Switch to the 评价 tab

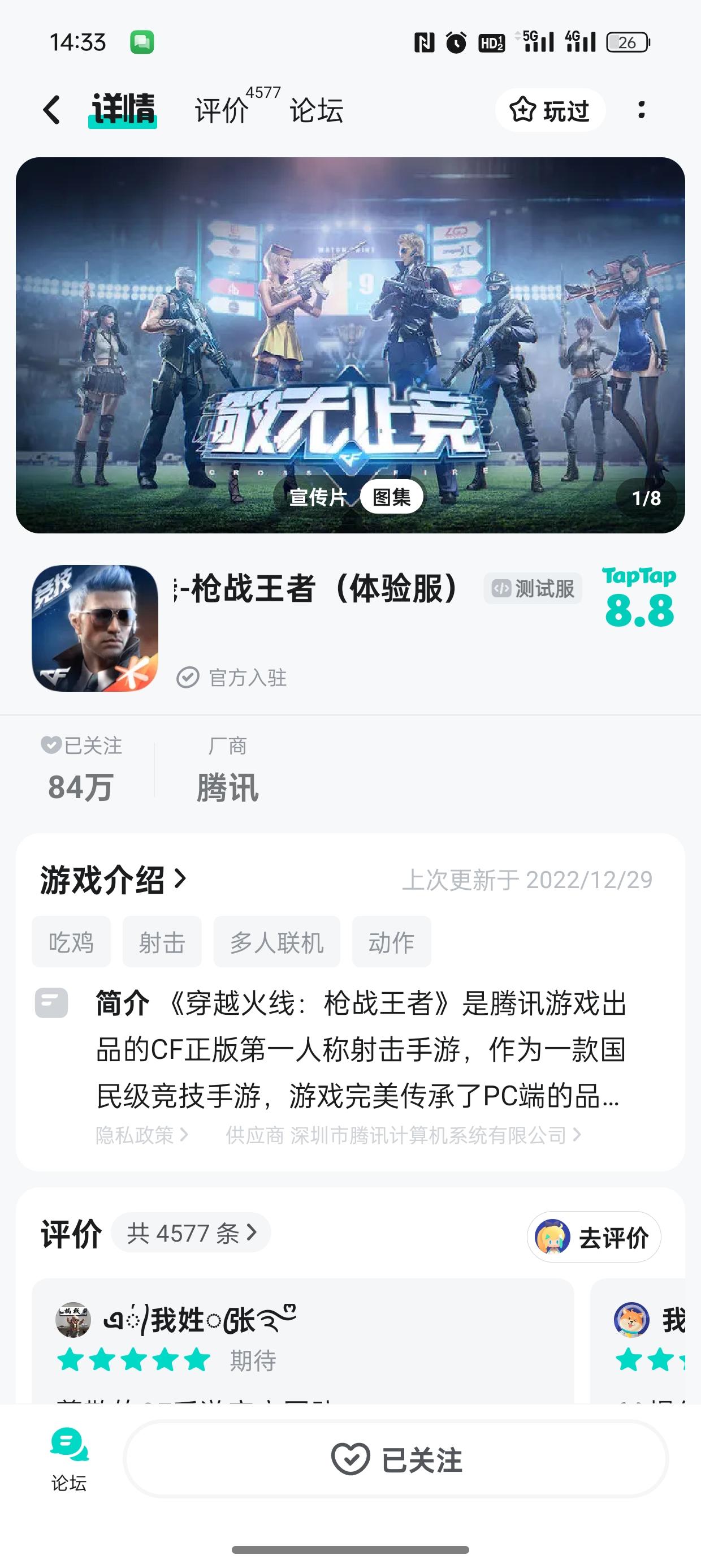(221, 110)
